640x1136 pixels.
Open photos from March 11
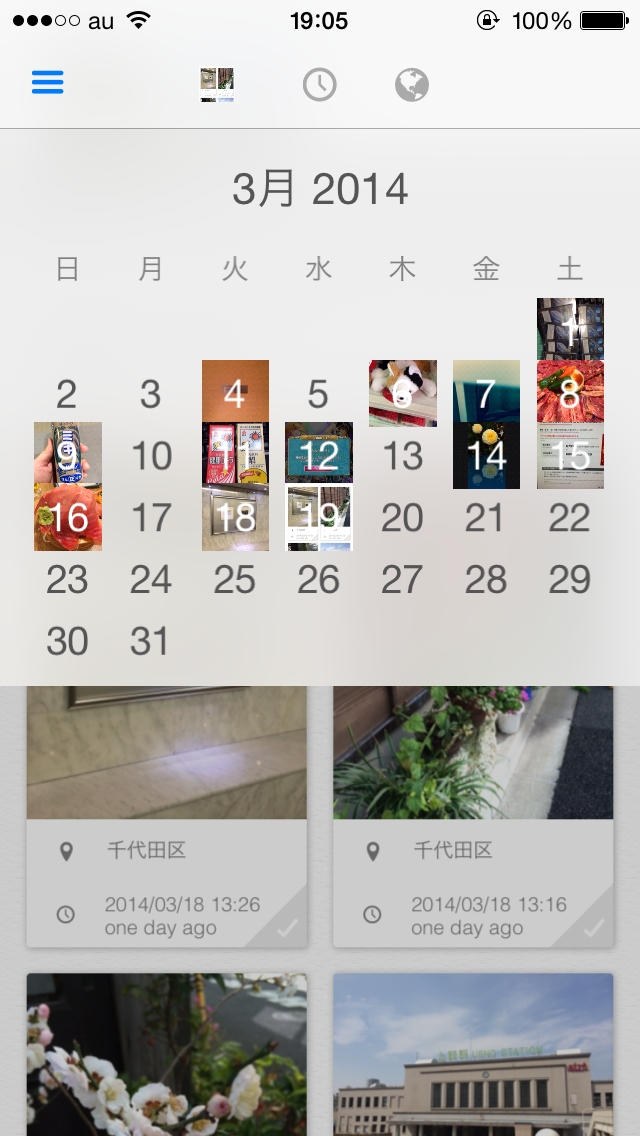point(235,455)
